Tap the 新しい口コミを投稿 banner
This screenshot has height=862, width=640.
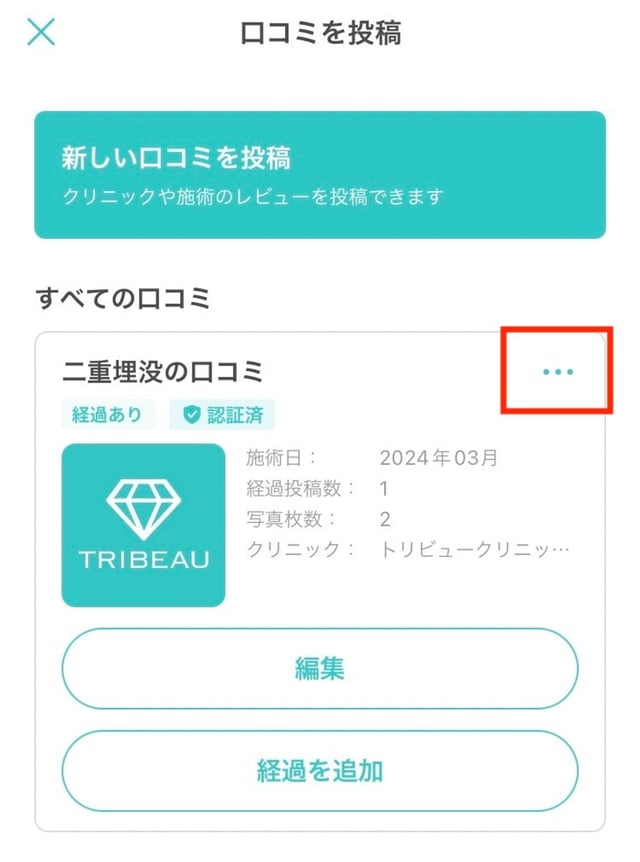[x=320, y=174]
